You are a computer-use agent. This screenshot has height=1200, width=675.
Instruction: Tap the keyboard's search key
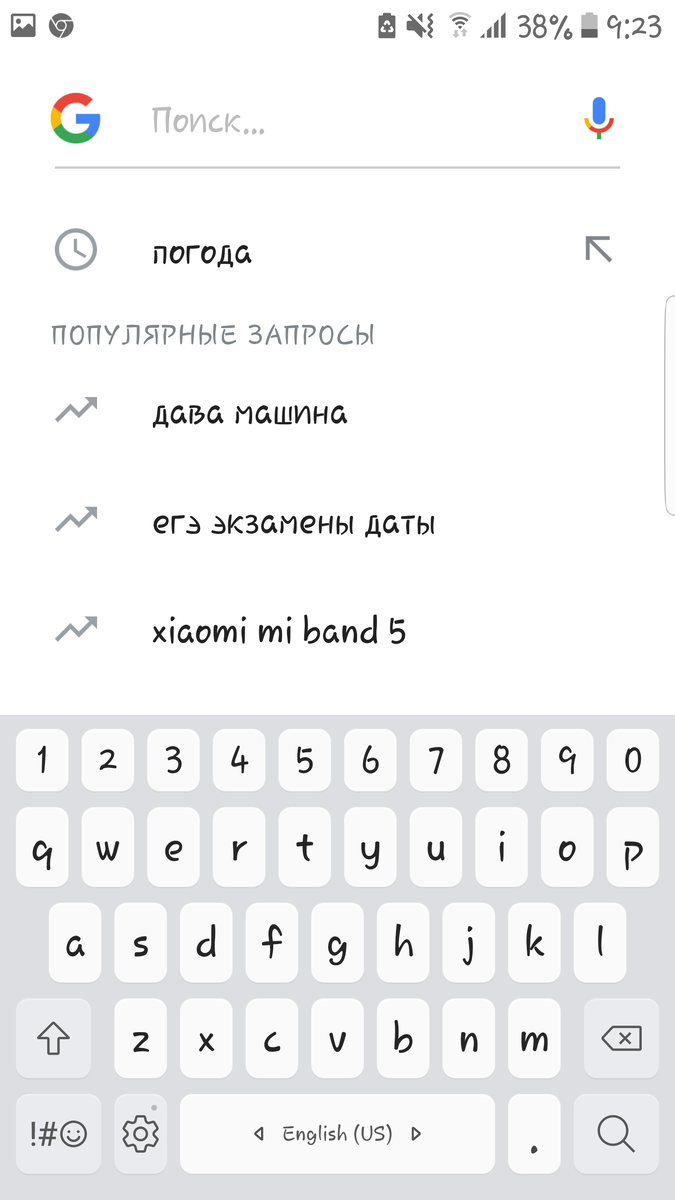(616, 1133)
